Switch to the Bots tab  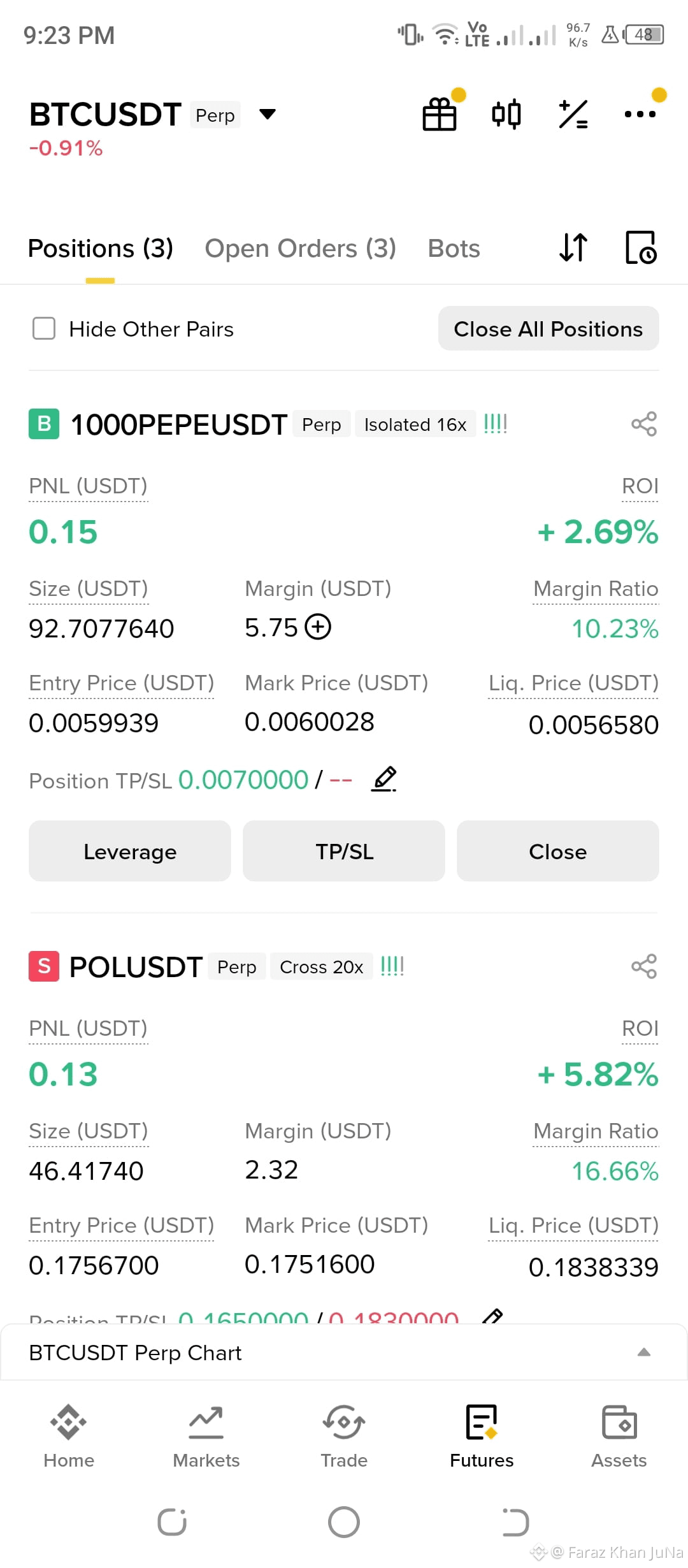pyautogui.click(x=454, y=248)
